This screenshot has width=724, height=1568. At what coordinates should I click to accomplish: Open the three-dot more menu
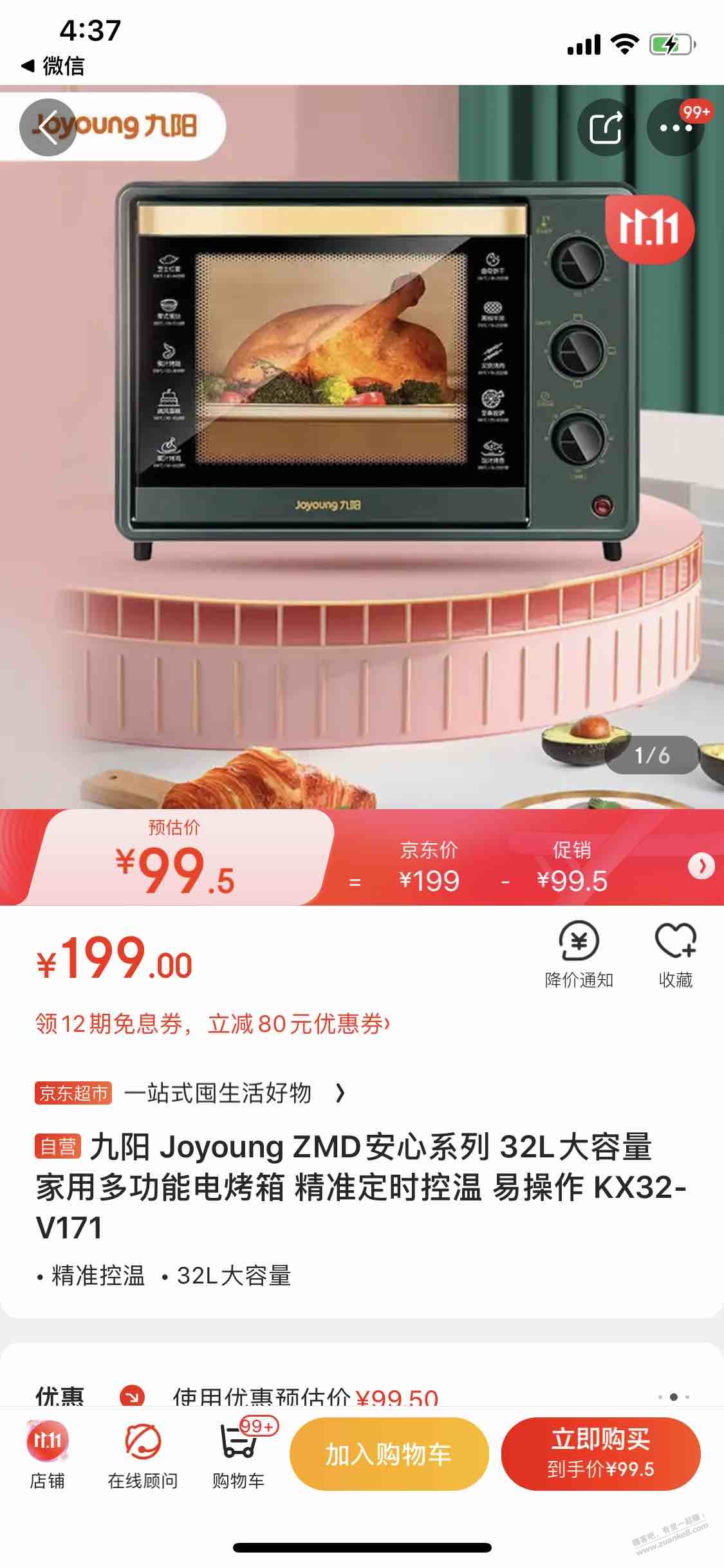pos(675,127)
